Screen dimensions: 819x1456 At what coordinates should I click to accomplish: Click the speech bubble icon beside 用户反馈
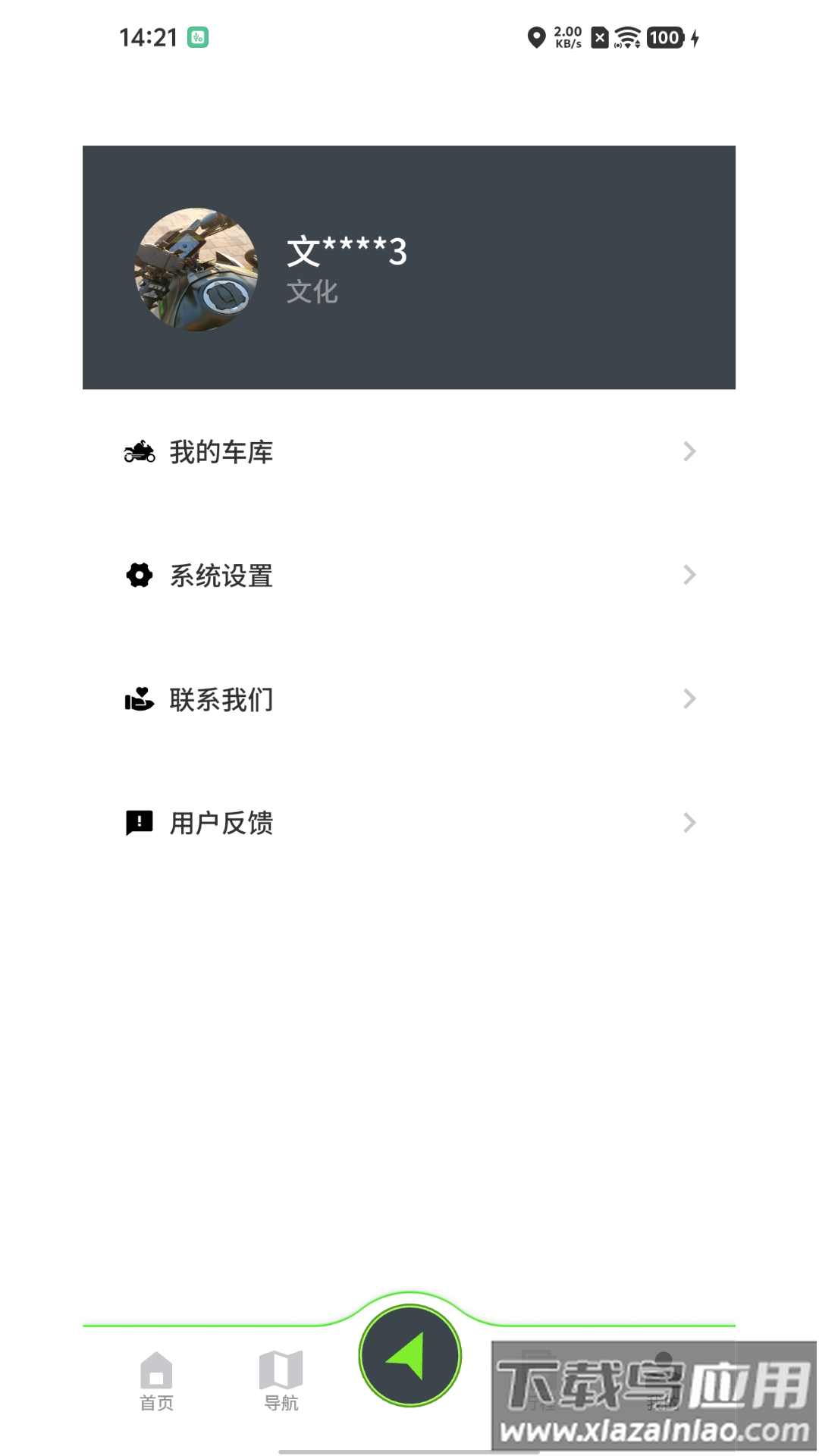(x=140, y=822)
